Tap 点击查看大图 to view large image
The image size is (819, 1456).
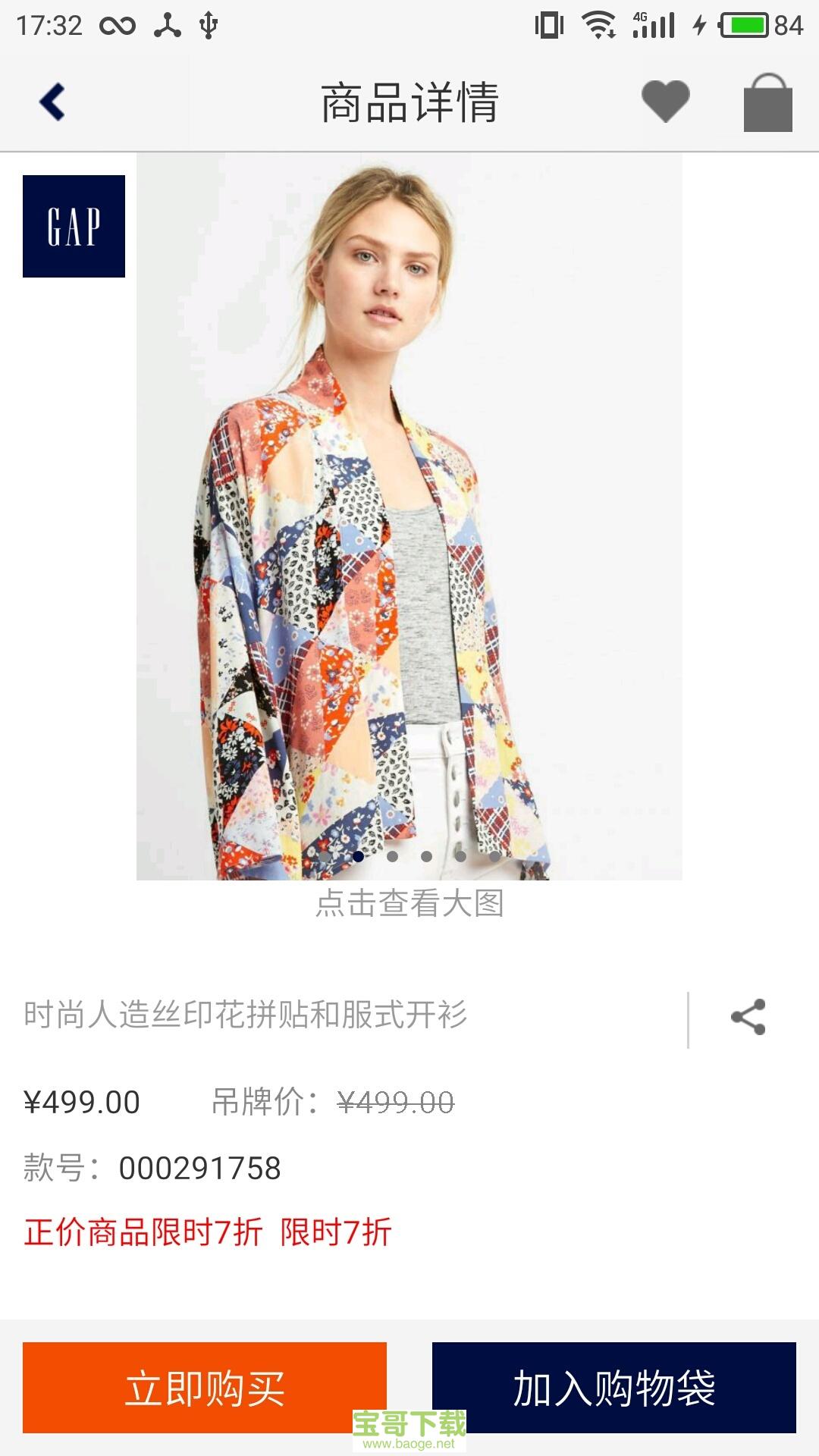409,902
